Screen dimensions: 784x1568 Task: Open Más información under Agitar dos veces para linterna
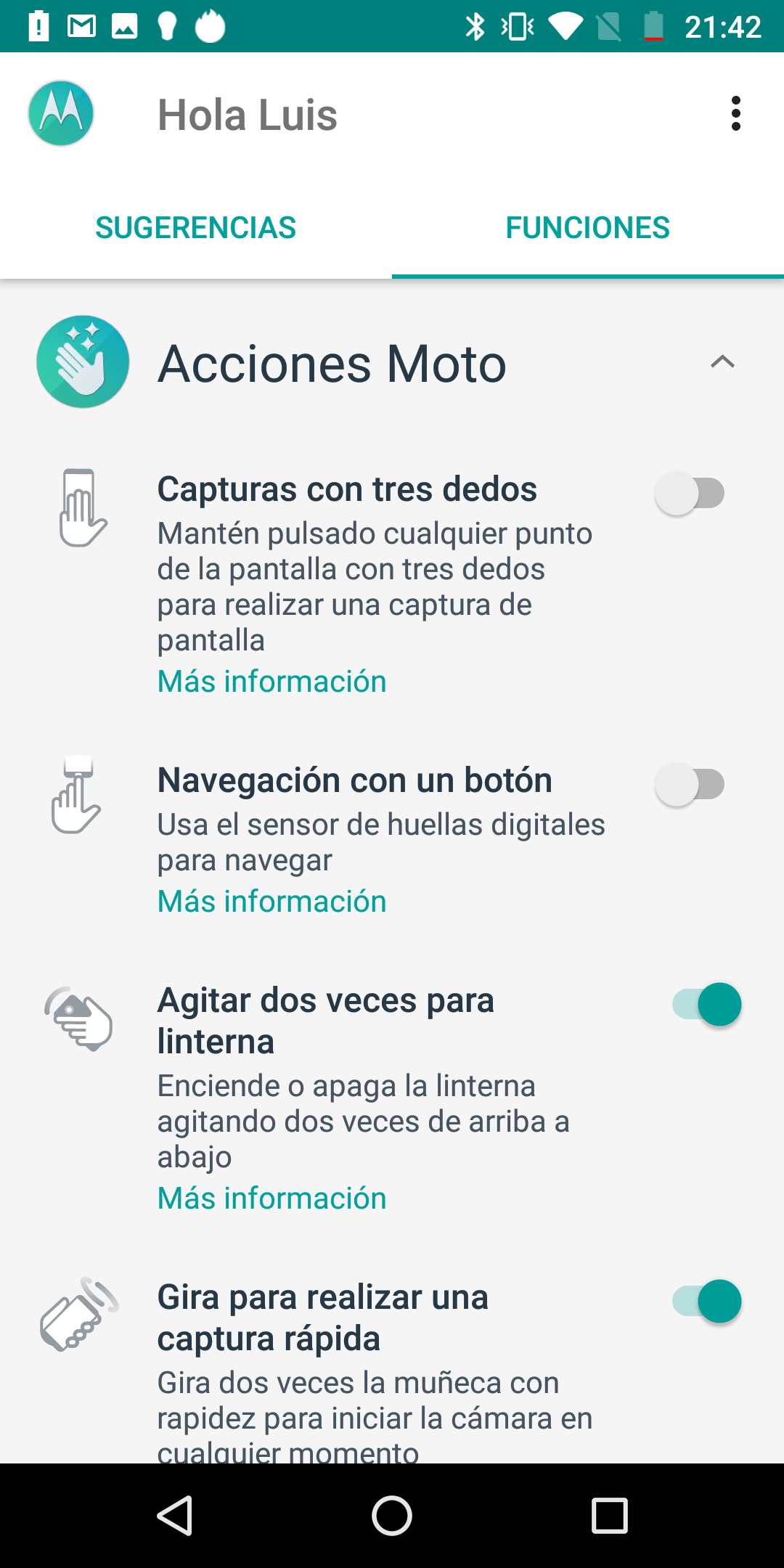click(x=271, y=1199)
